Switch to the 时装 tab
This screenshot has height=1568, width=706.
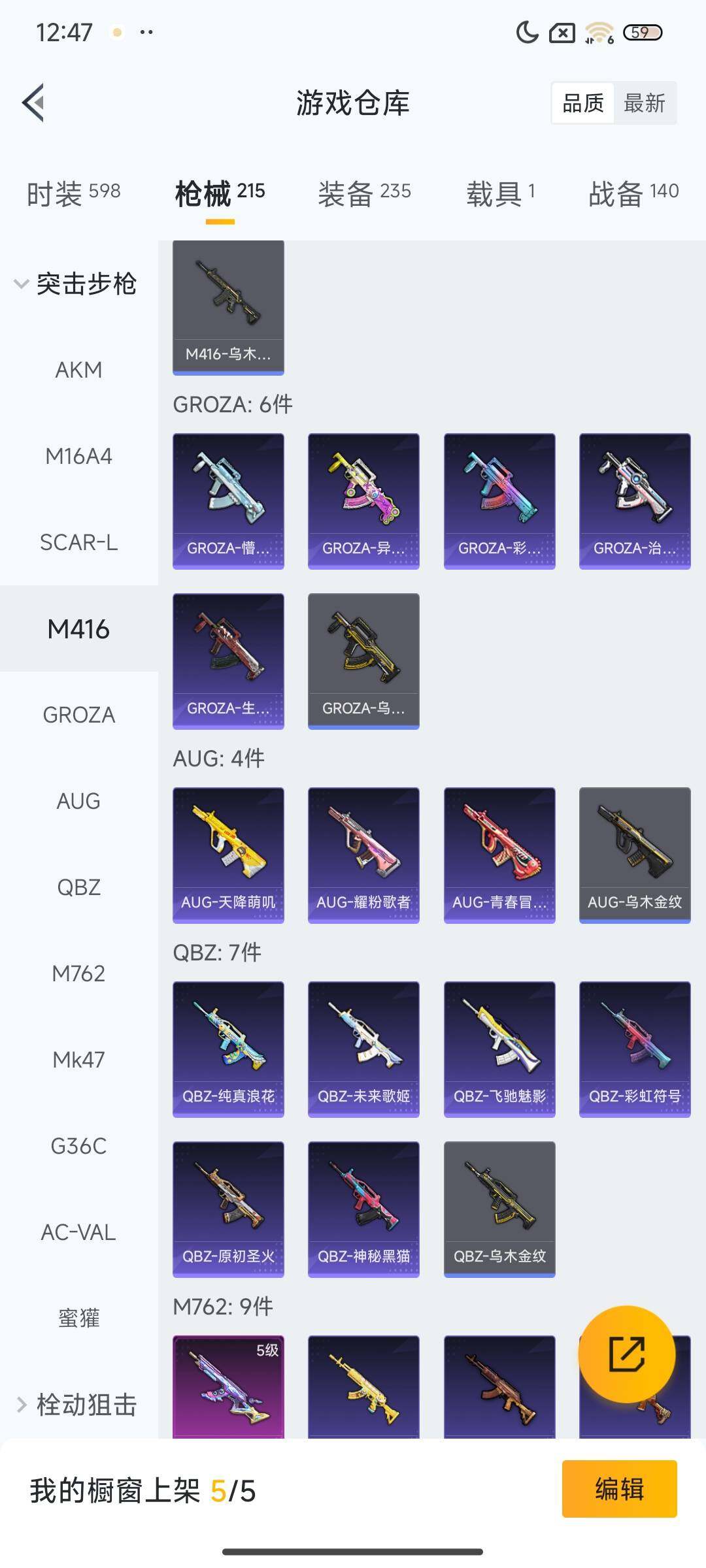point(73,193)
